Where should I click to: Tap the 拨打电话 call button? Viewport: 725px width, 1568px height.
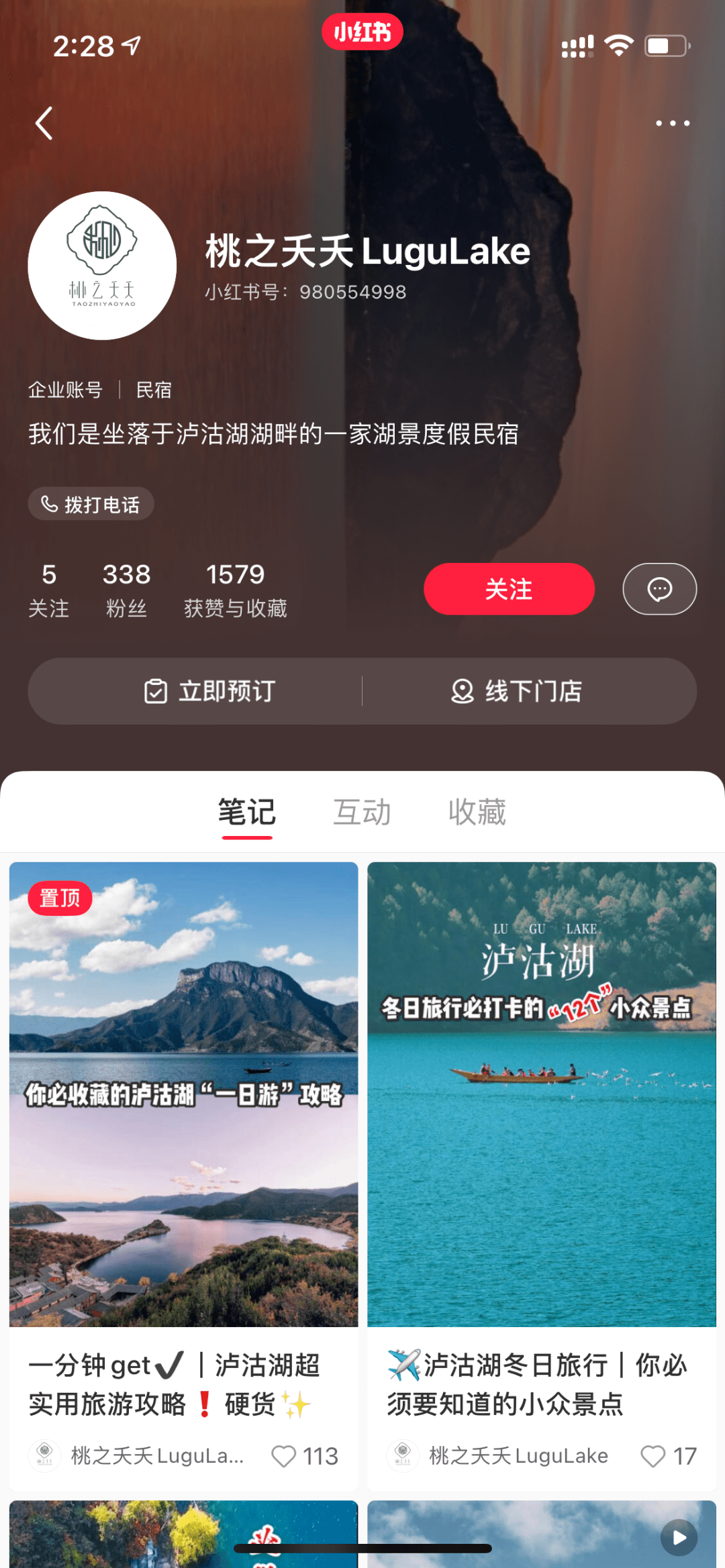(x=91, y=504)
